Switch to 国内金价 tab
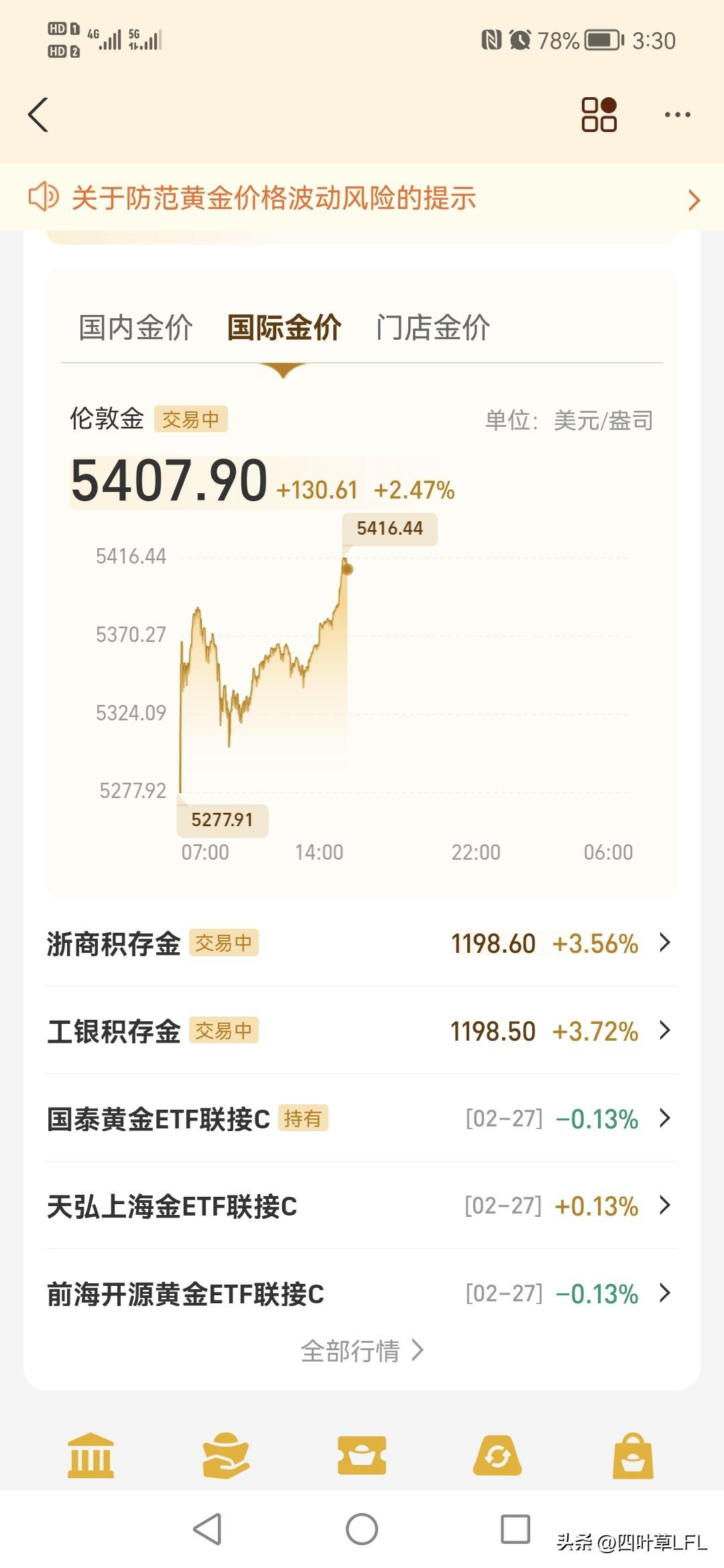The width and height of the screenshot is (724, 1568). (x=135, y=328)
